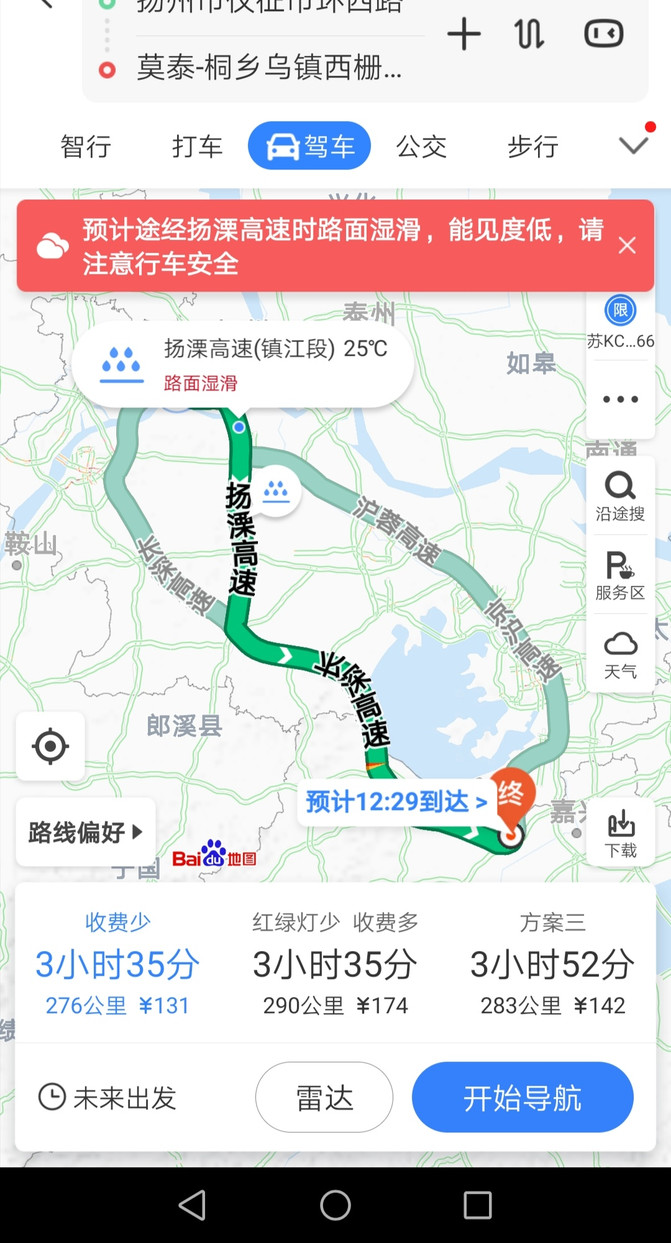Screen dimensions: 671x1243
Task: Recenter the map on my location
Action: 50,747
